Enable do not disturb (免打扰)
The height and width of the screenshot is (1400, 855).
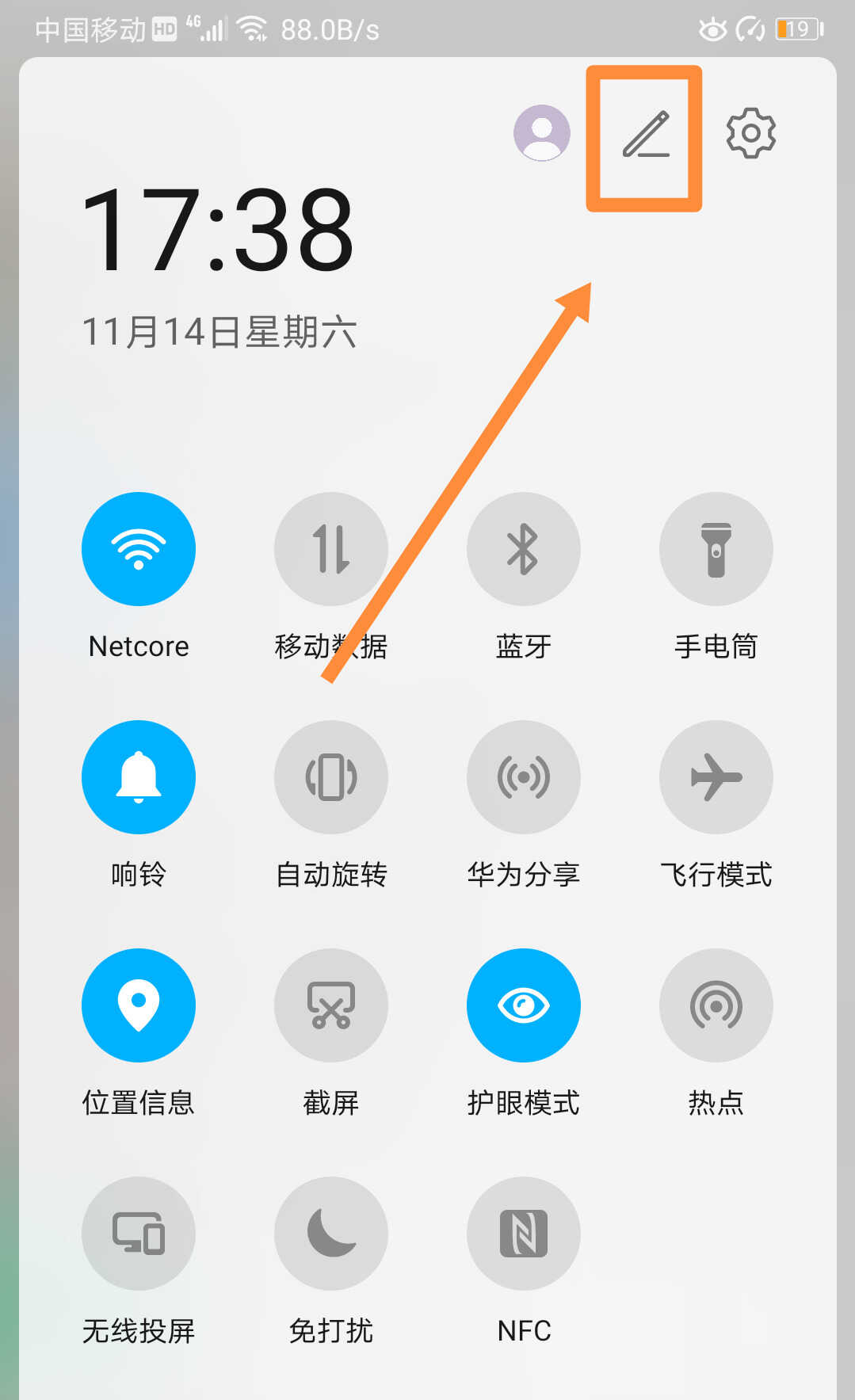(331, 1234)
